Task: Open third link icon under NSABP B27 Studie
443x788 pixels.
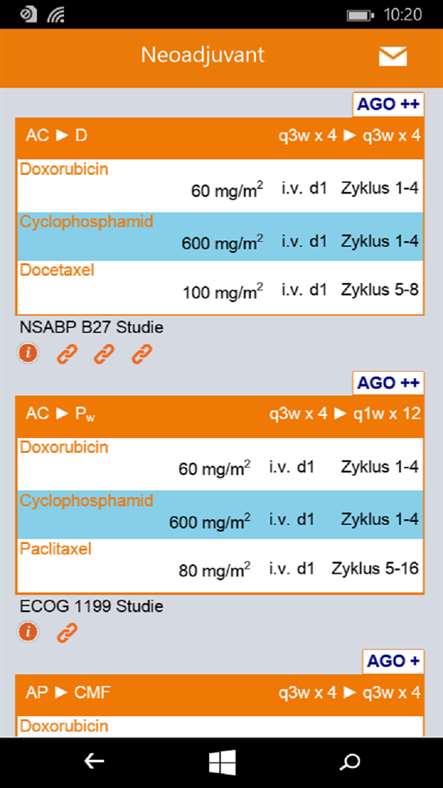Action: 142,355
